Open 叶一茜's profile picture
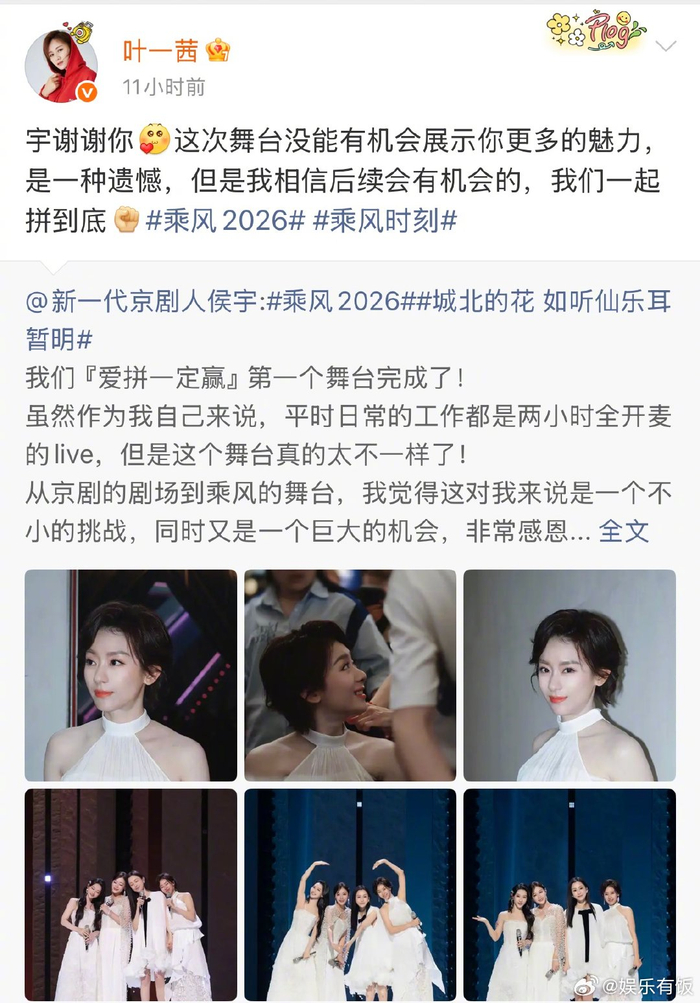 tap(61, 66)
